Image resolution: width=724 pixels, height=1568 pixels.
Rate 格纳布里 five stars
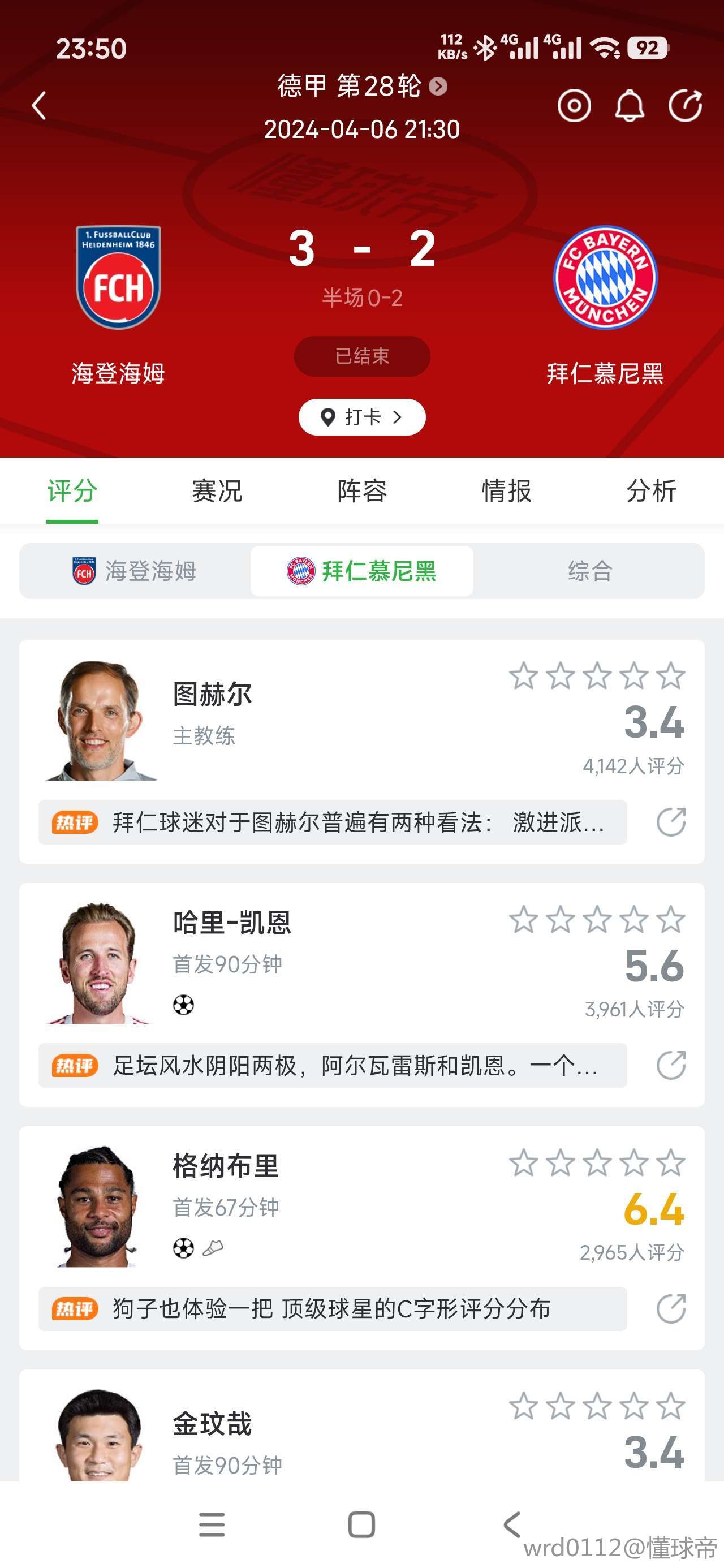671,1162
